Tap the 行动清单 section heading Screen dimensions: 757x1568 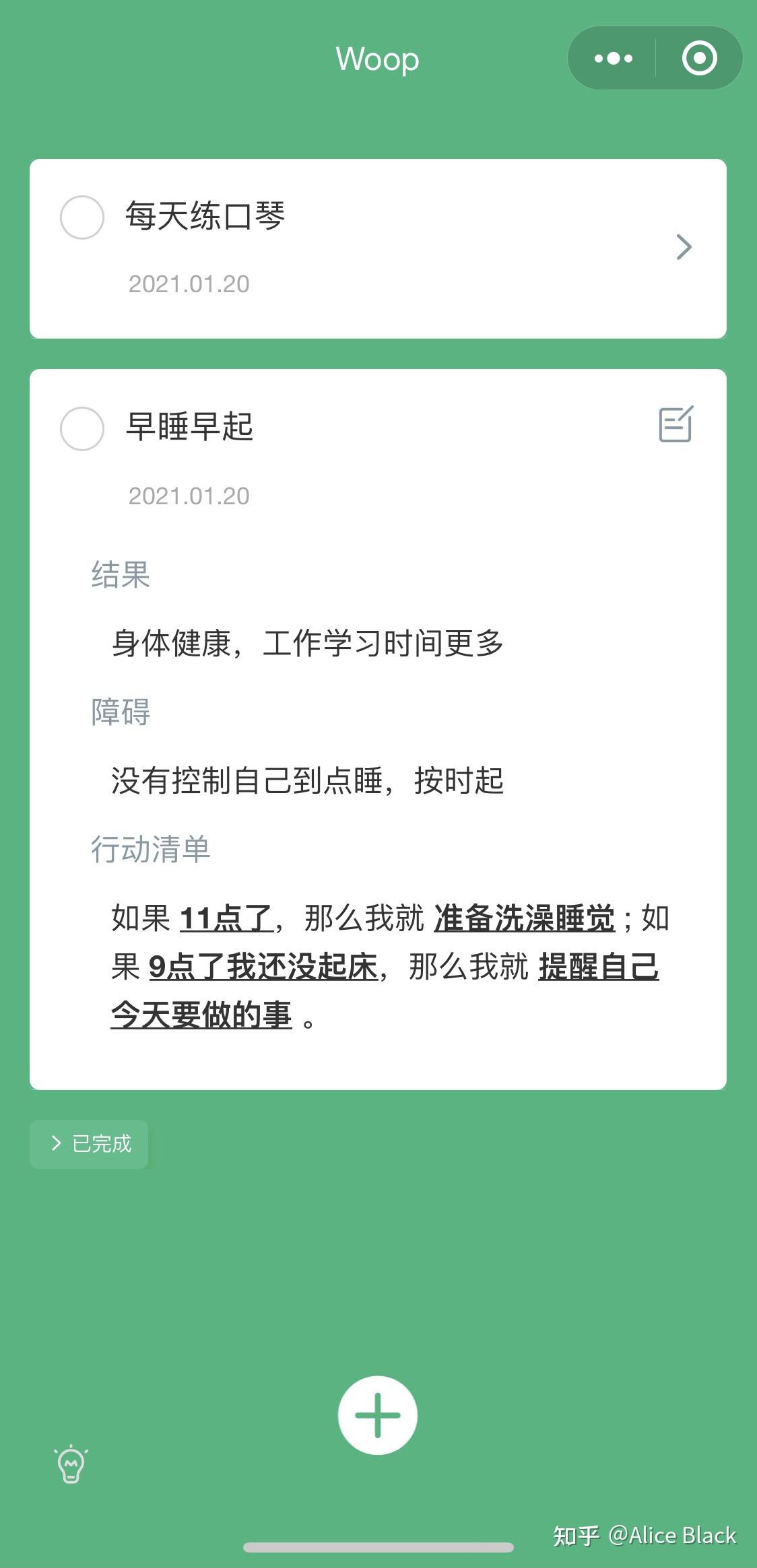[151, 850]
